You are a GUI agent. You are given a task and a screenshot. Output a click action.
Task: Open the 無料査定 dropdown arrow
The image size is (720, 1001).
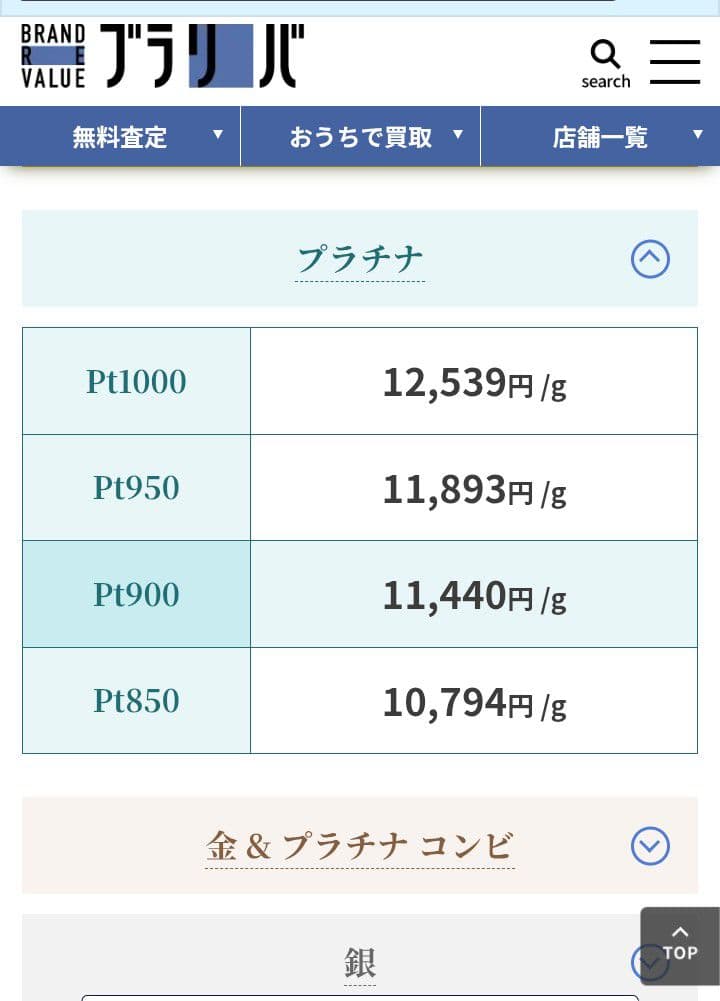click(218, 137)
